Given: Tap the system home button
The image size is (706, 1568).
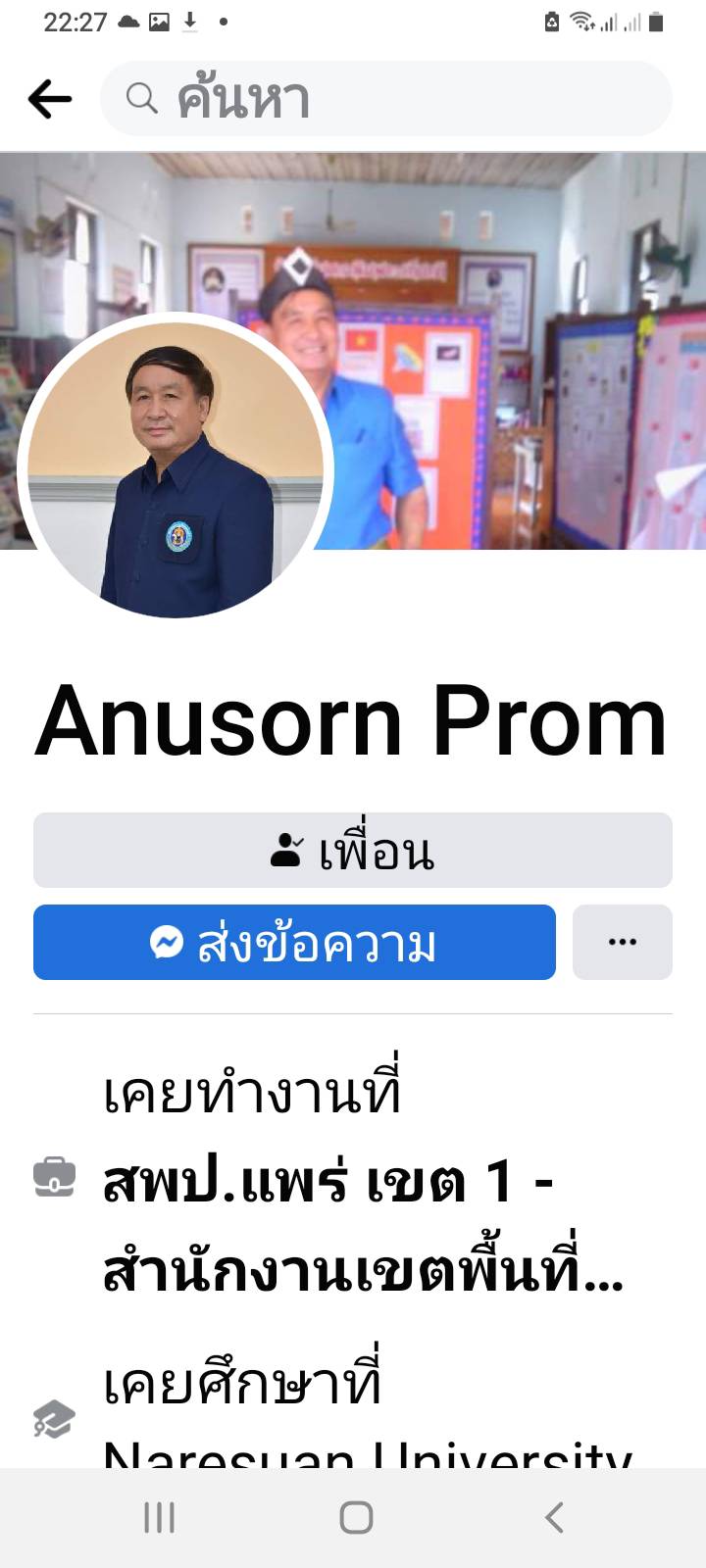Looking at the screenshot, I should click(355, 1518).
